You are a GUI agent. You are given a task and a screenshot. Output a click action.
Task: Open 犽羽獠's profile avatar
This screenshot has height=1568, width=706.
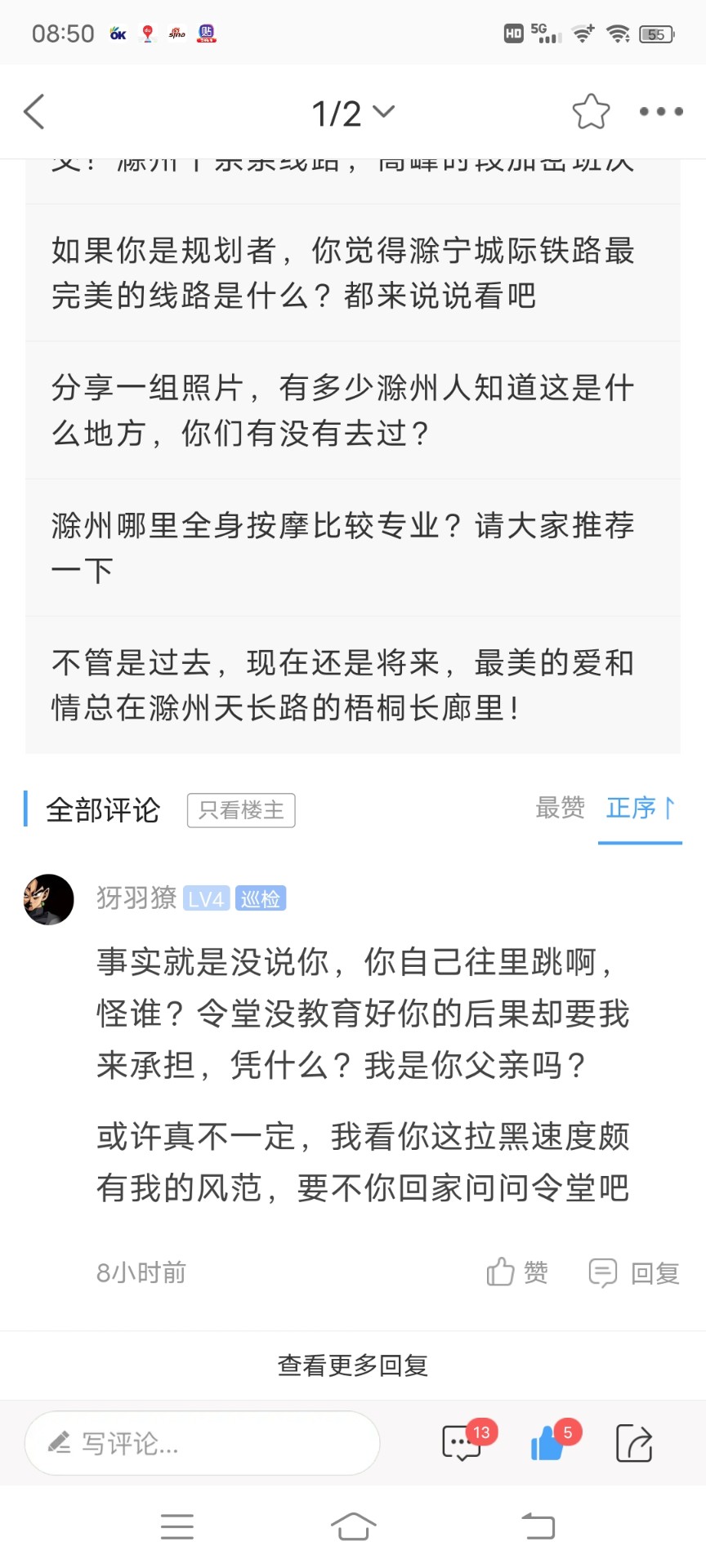49,899
